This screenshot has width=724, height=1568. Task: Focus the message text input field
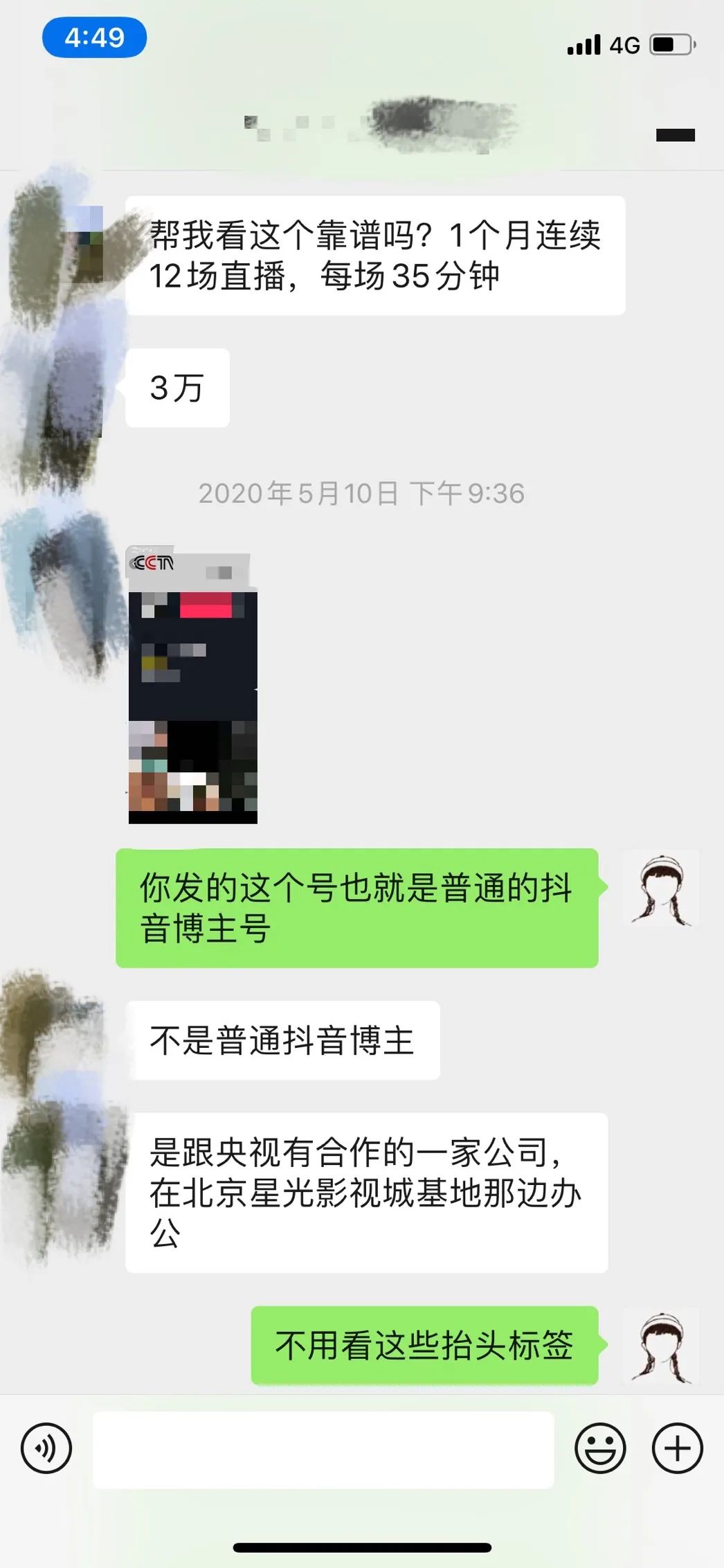pyautogui.click(x=323, y=1450)
